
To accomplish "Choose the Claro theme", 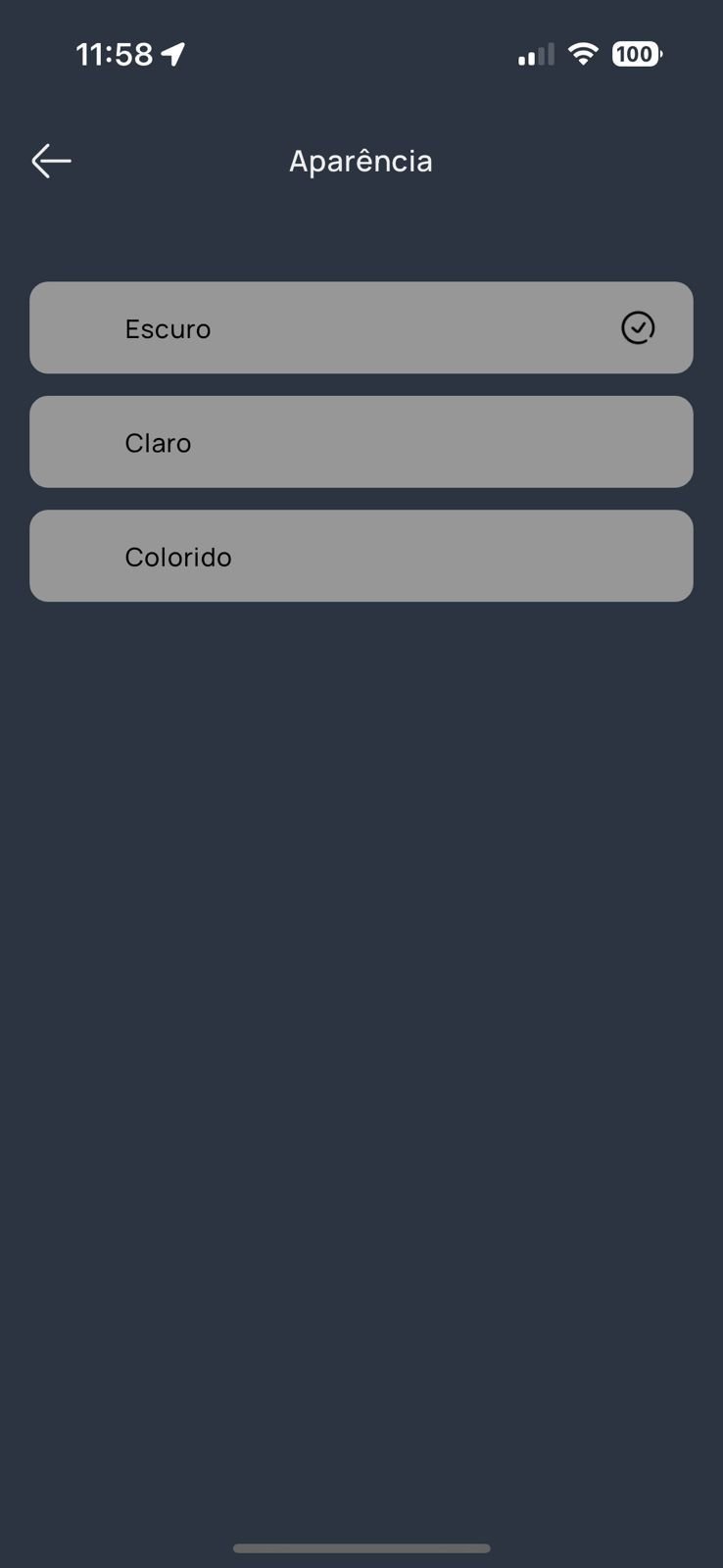I will pyautogui.click(x=361, y=442).
